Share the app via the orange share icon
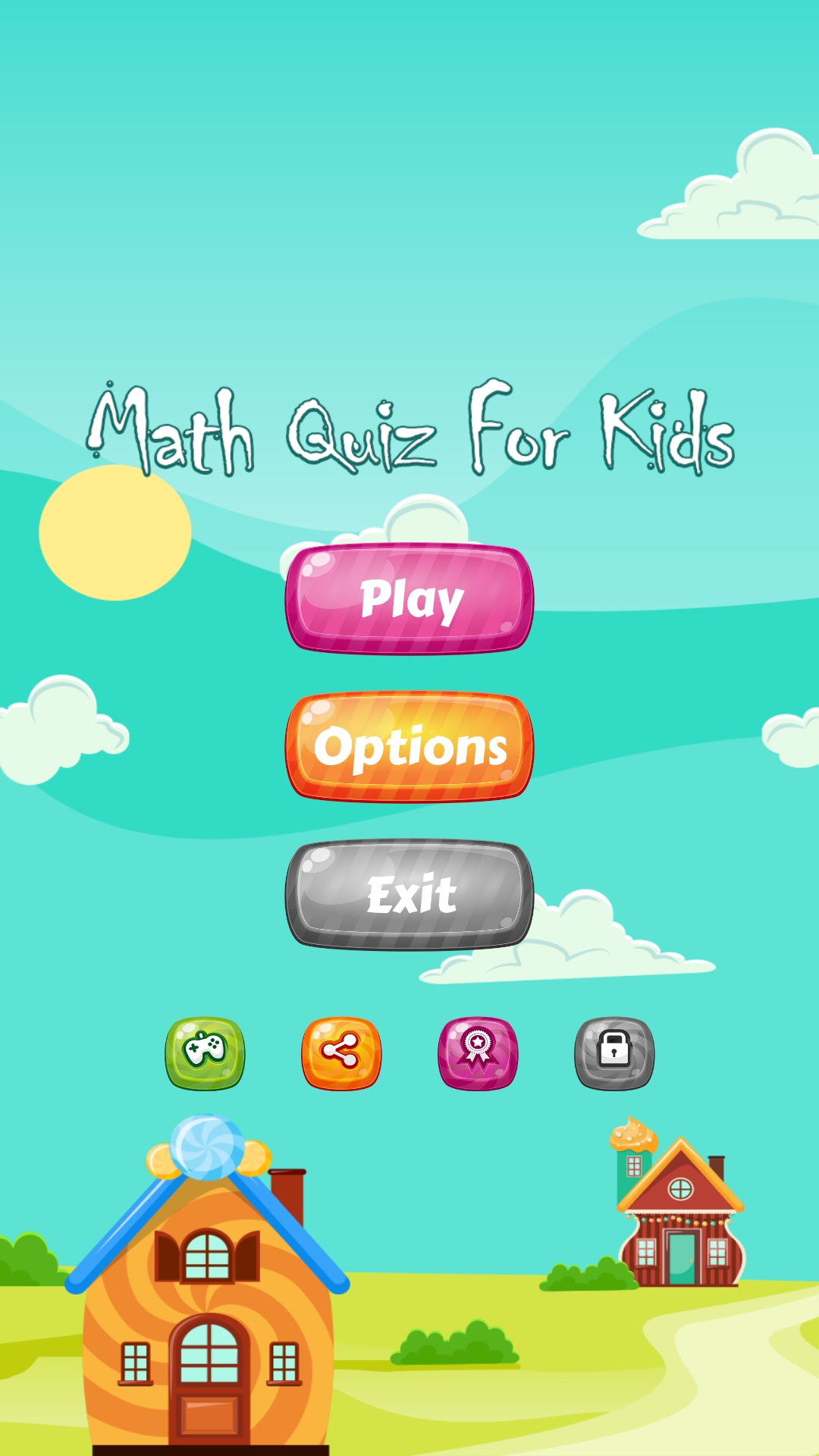This screenshot has width=819, height=1456. [x=341, y=1053]
